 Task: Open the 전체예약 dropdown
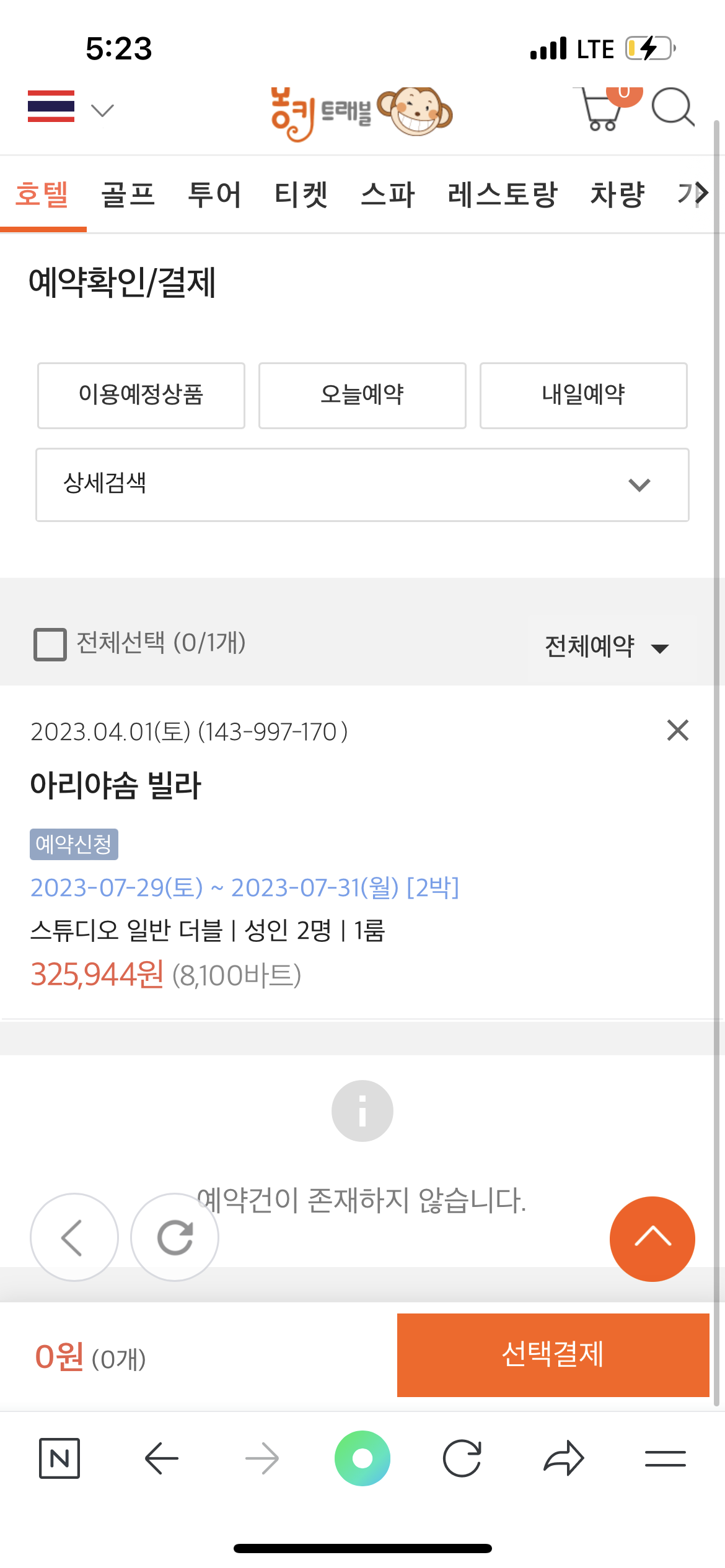(x=607, y=647)
